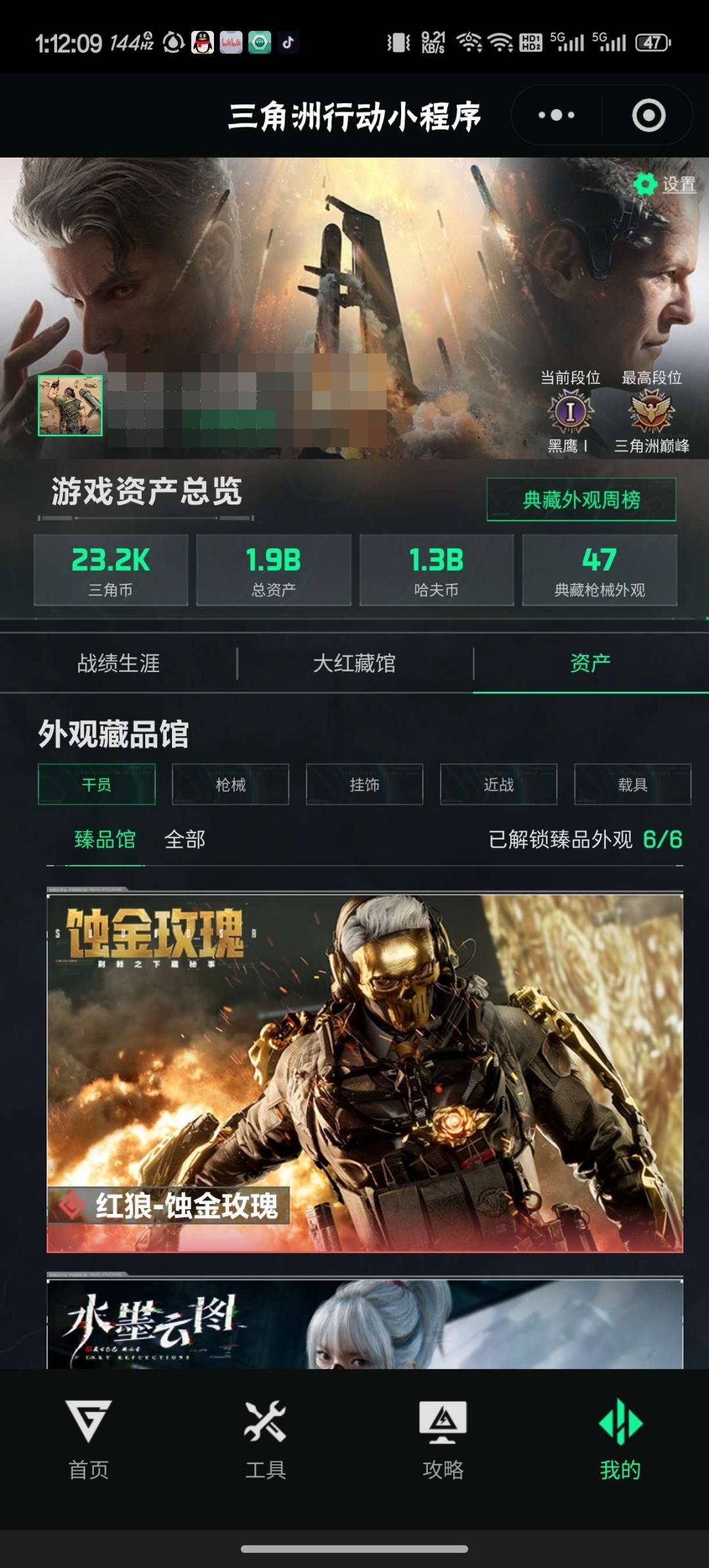Click the player avatar picture

pyautogui.click(x=71, y=405)
